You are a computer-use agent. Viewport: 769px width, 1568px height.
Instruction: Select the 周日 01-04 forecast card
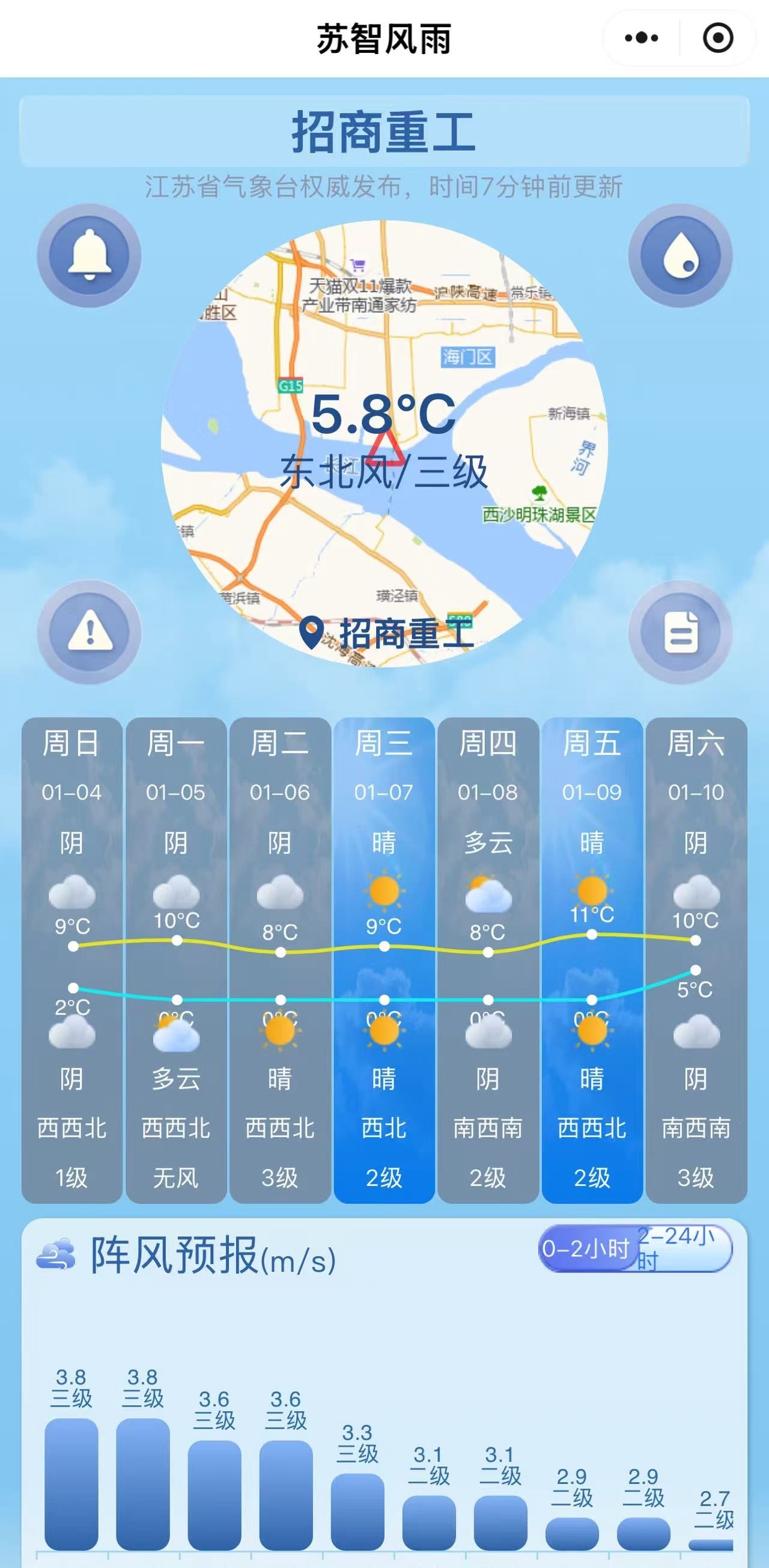click(72, 960)
